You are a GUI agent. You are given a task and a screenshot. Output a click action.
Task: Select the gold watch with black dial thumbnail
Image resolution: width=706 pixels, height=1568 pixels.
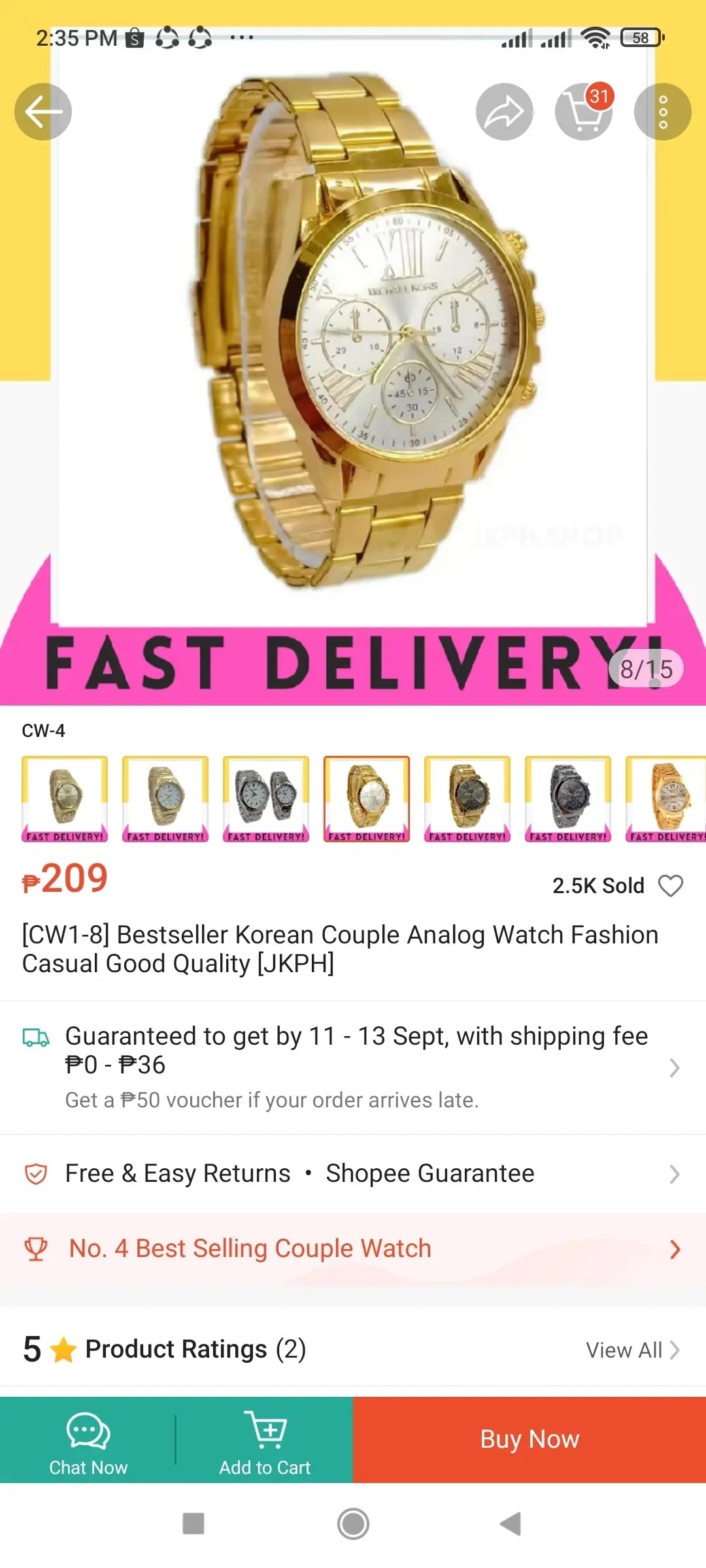click(467, 798)
